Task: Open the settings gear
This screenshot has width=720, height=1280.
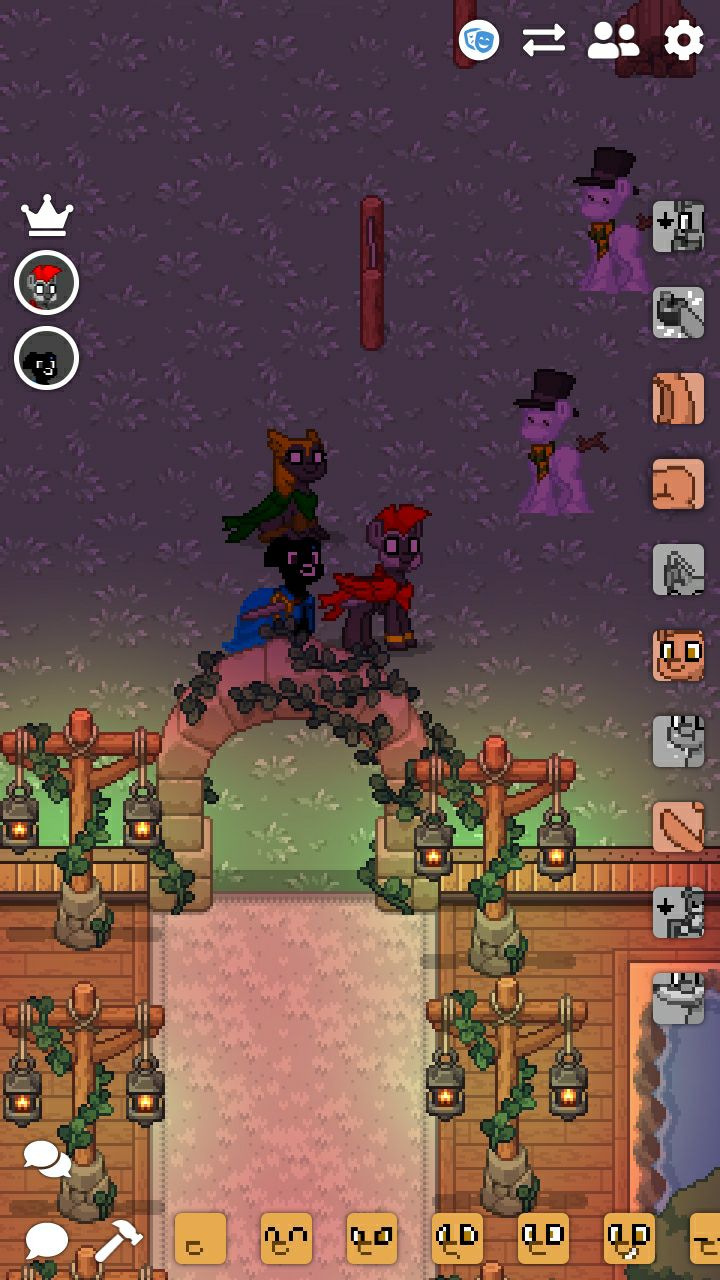Action: click(x=684, y=40)
